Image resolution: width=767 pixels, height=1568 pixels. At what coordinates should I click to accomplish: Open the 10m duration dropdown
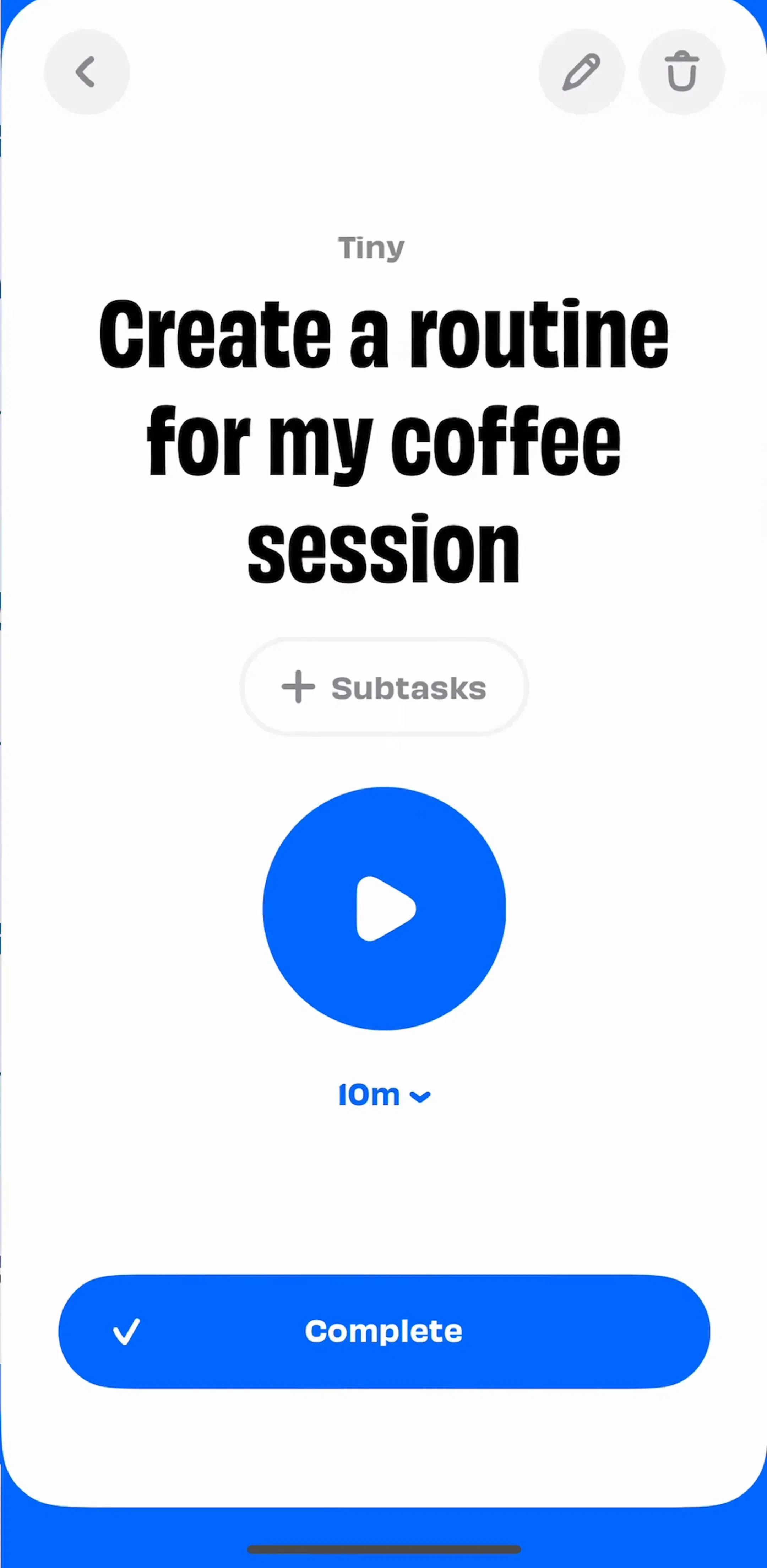tap(384, 1095)
